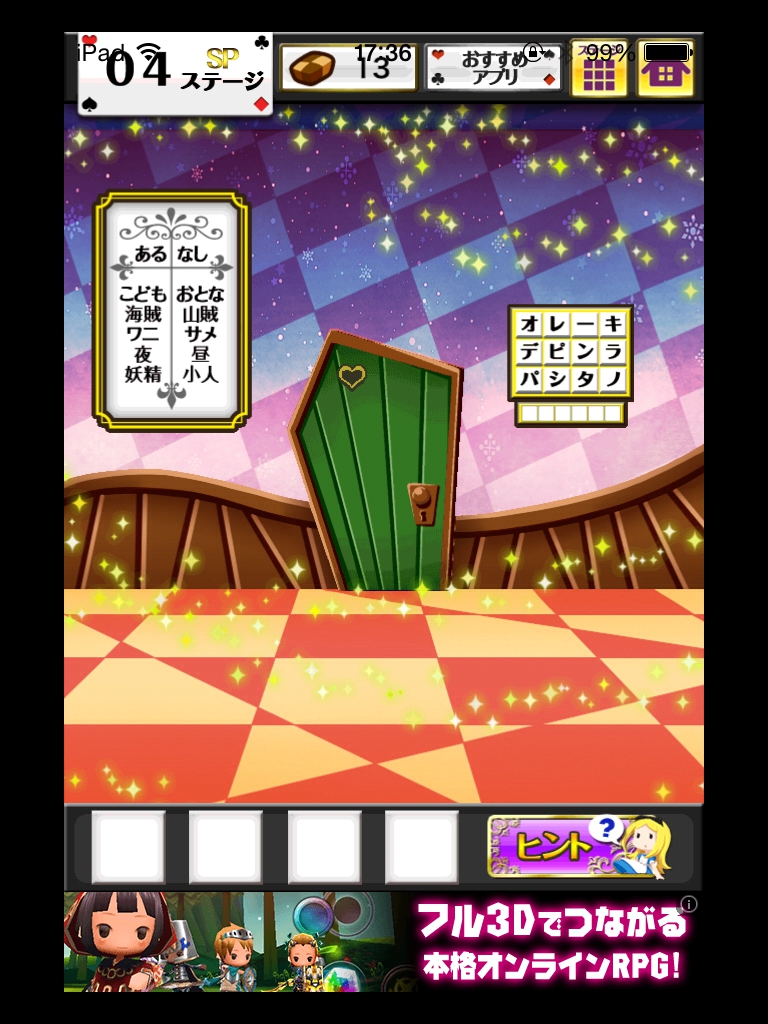Tap the タ letter tile

pyautogui.click(x=586, y=380)
